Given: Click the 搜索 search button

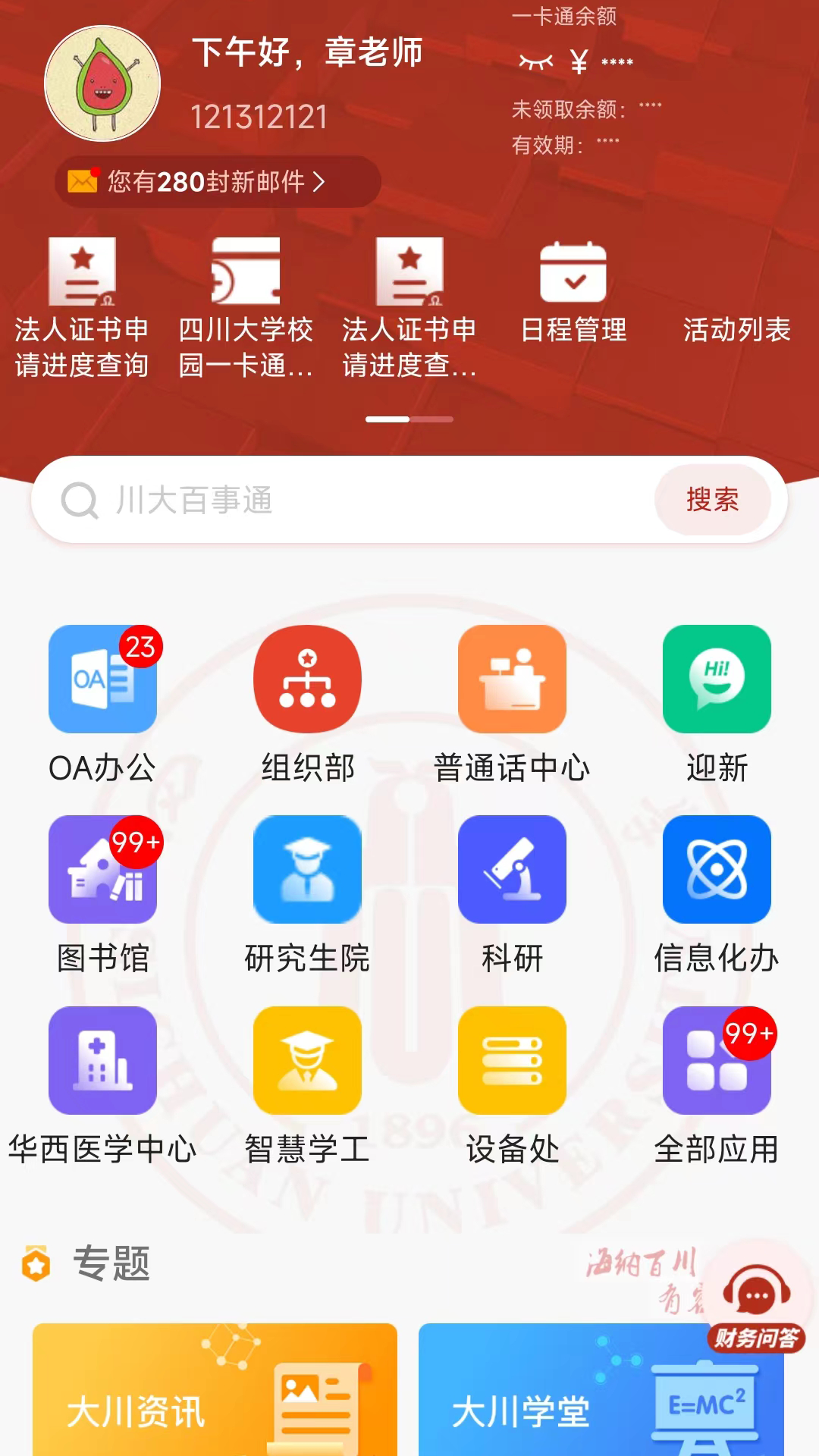Looking at the screenshot, I should pyautogui.click(x=713, y=500).
